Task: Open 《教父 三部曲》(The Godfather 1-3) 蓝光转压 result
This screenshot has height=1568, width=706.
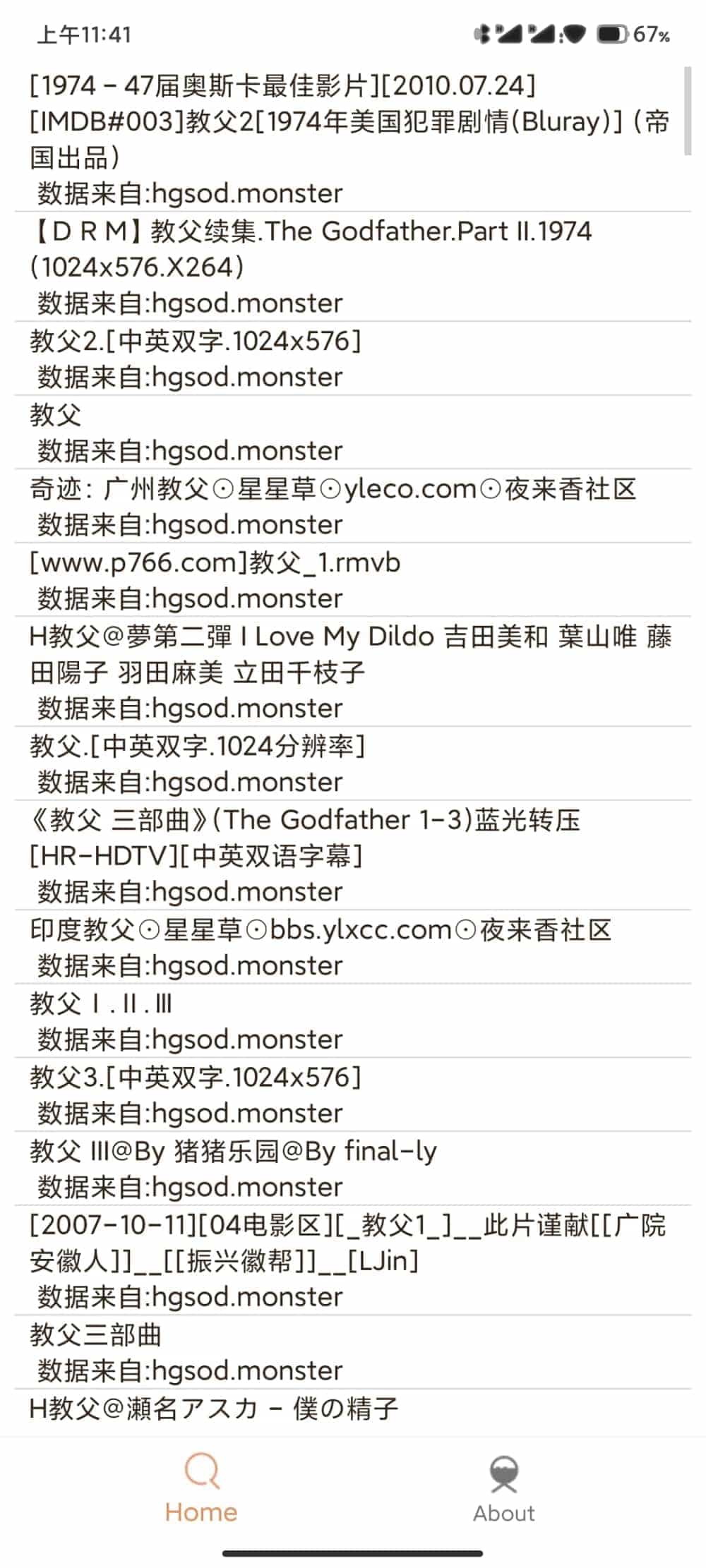Action: (x=305, y=838)
